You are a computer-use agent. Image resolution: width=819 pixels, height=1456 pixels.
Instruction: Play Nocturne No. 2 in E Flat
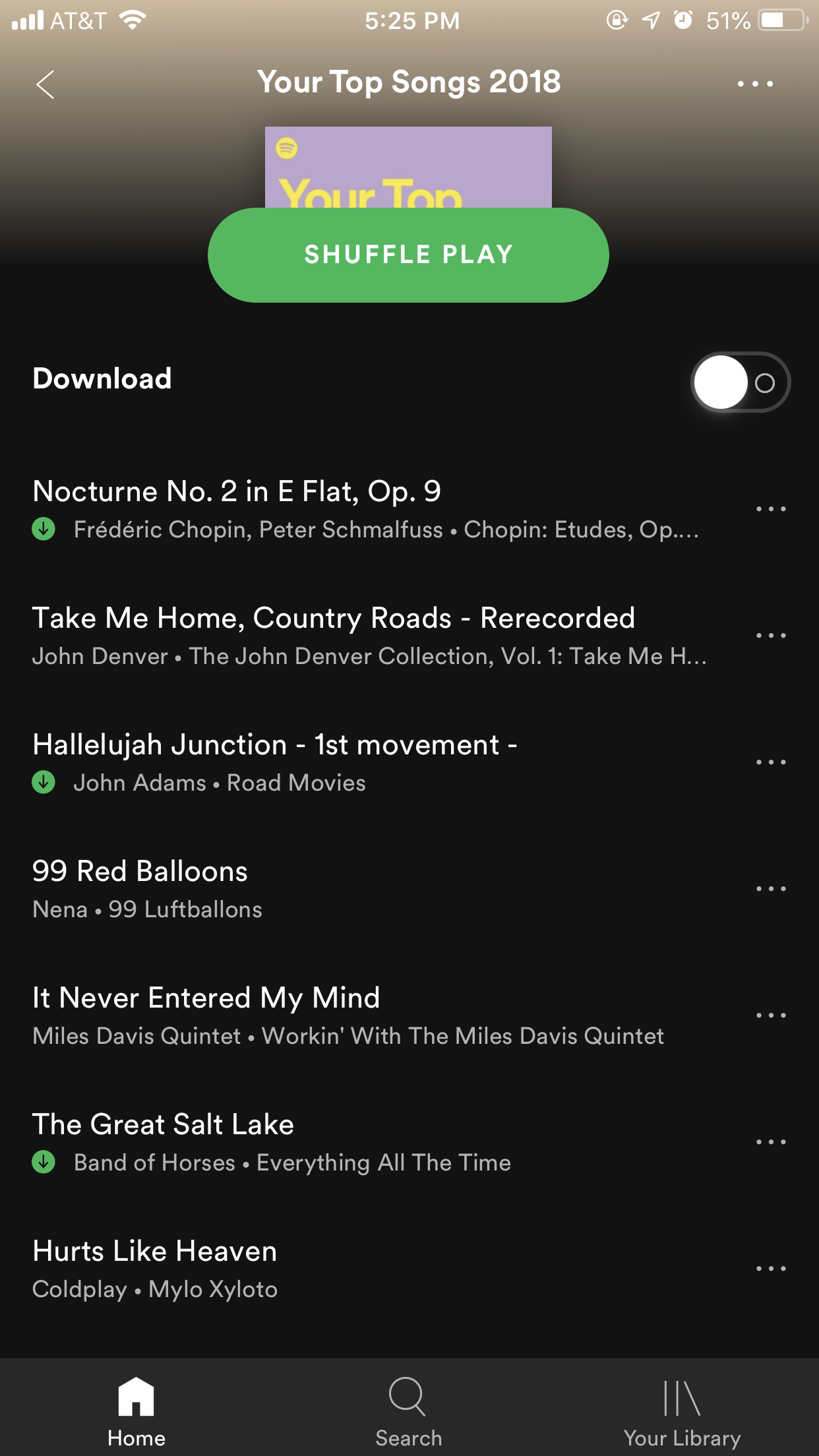(369, 509)
